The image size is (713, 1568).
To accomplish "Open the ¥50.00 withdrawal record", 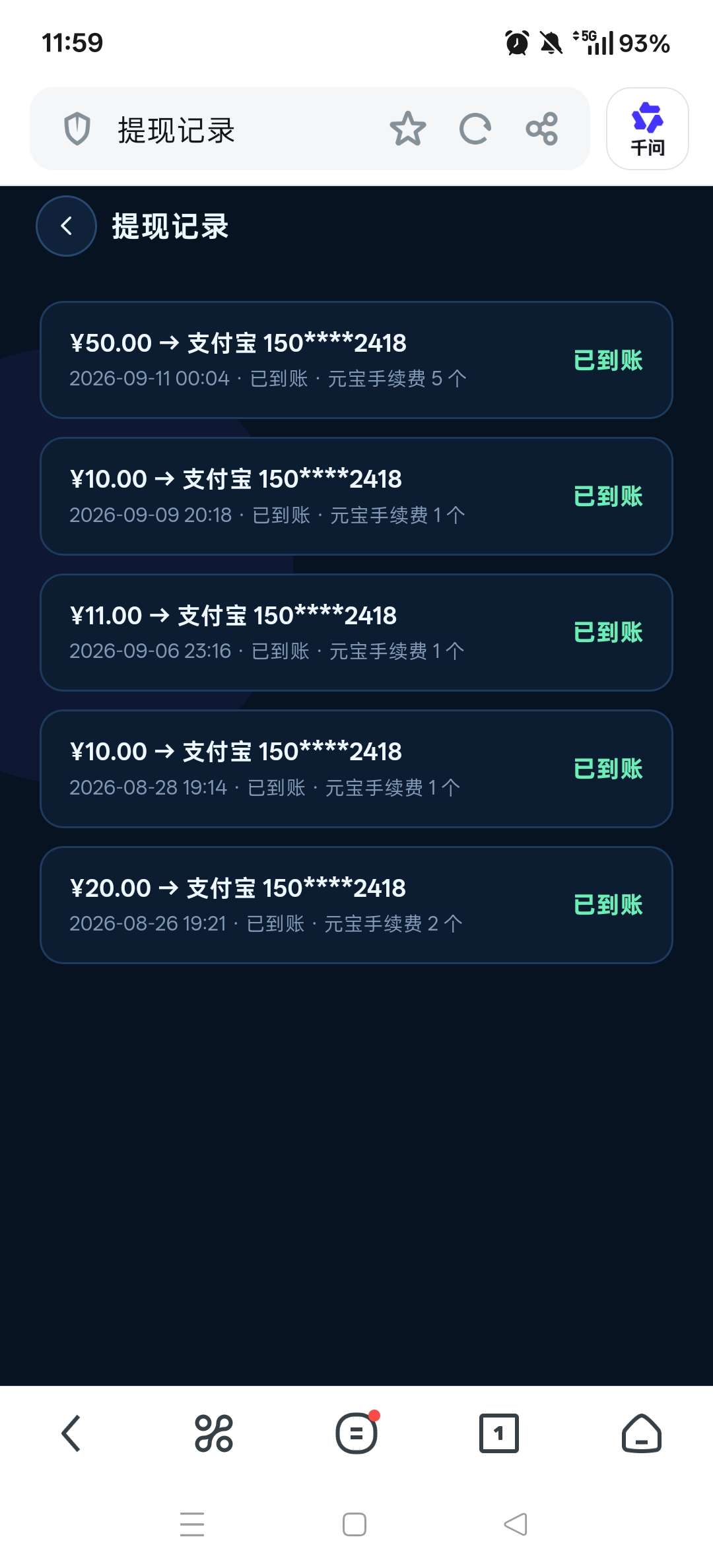I will [356, 360].
